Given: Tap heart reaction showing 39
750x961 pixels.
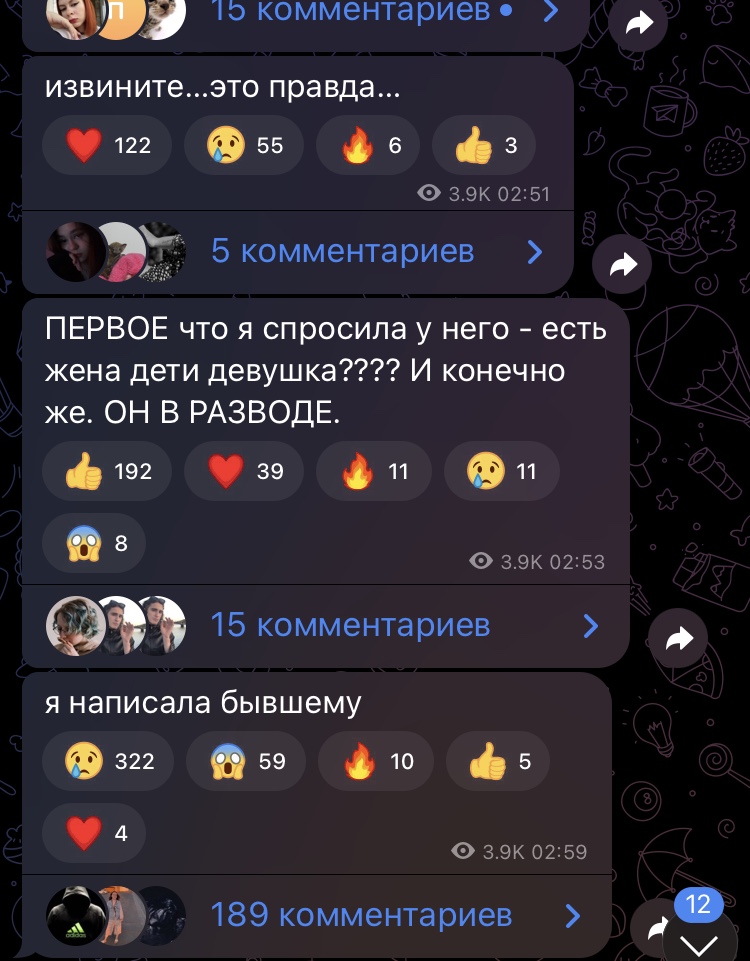Looking at the screenshot, I should click(x=245, y=471).
